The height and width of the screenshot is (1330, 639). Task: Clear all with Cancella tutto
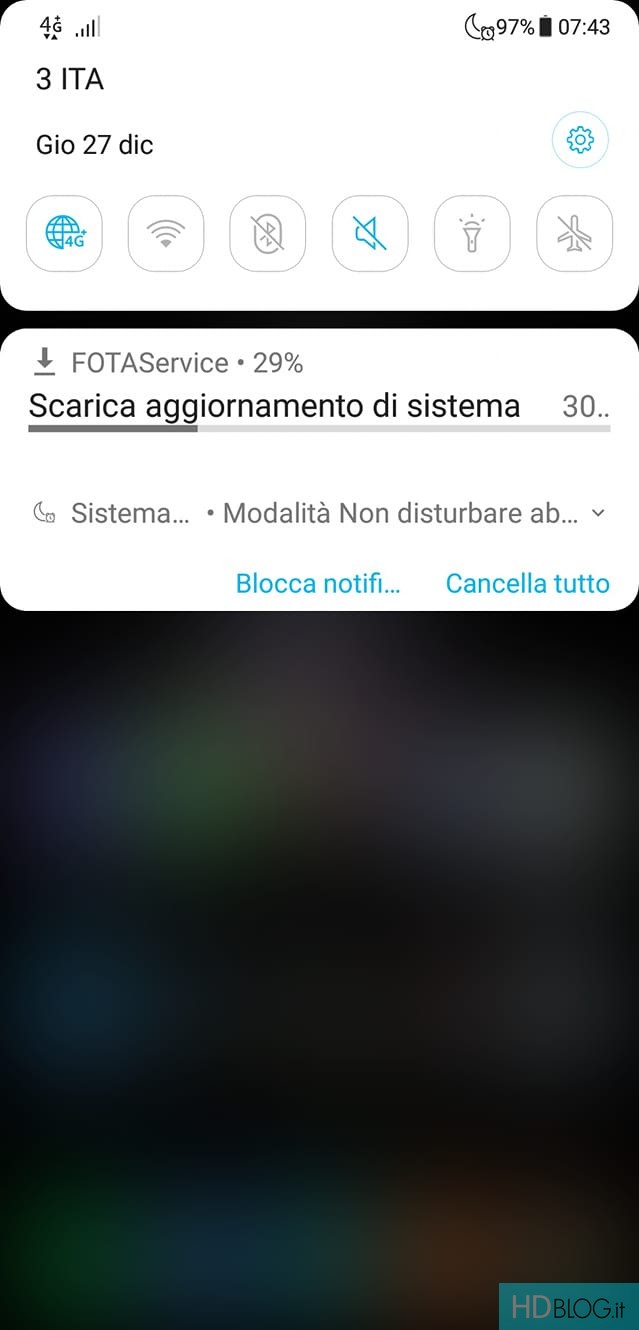pyautogui.click(x=527, y=583)
